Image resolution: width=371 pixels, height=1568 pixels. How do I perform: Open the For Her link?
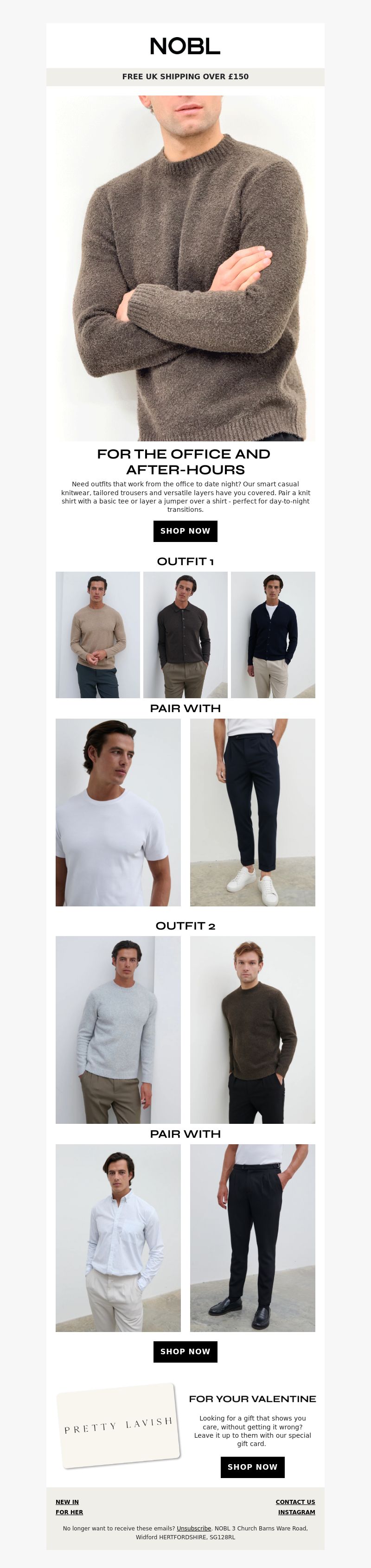(x=70, y=1512)
